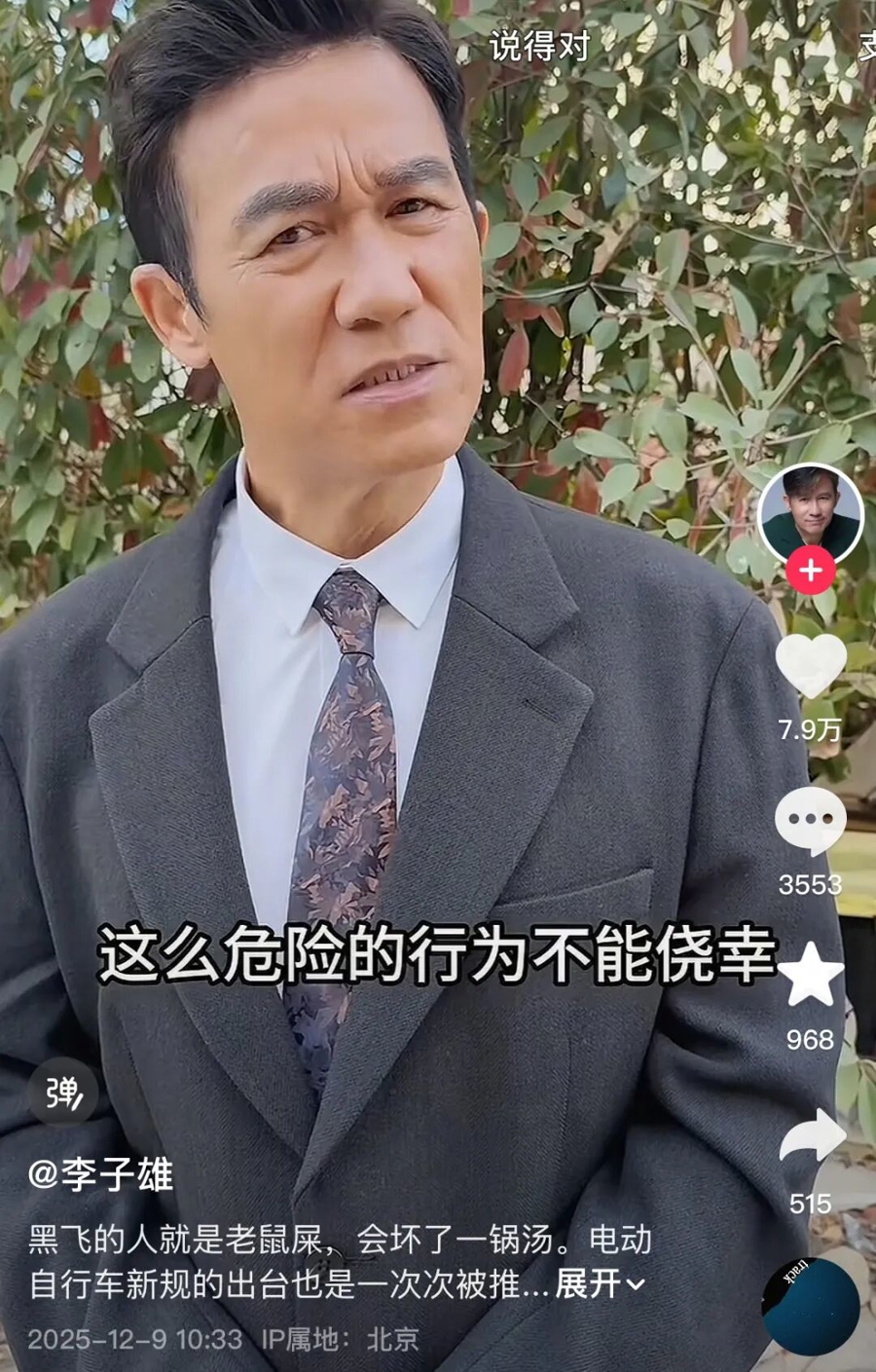Open the @李子雄 profile link

click(101, 1174)
